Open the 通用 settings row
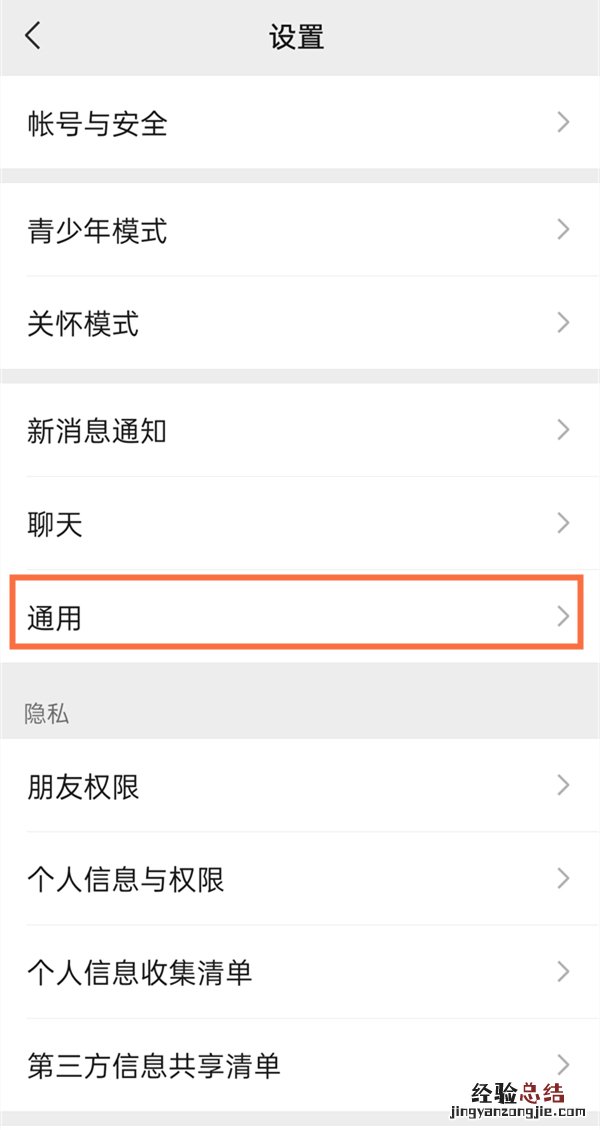Screen dimensions: 600x1130 (x=300, y=617)
